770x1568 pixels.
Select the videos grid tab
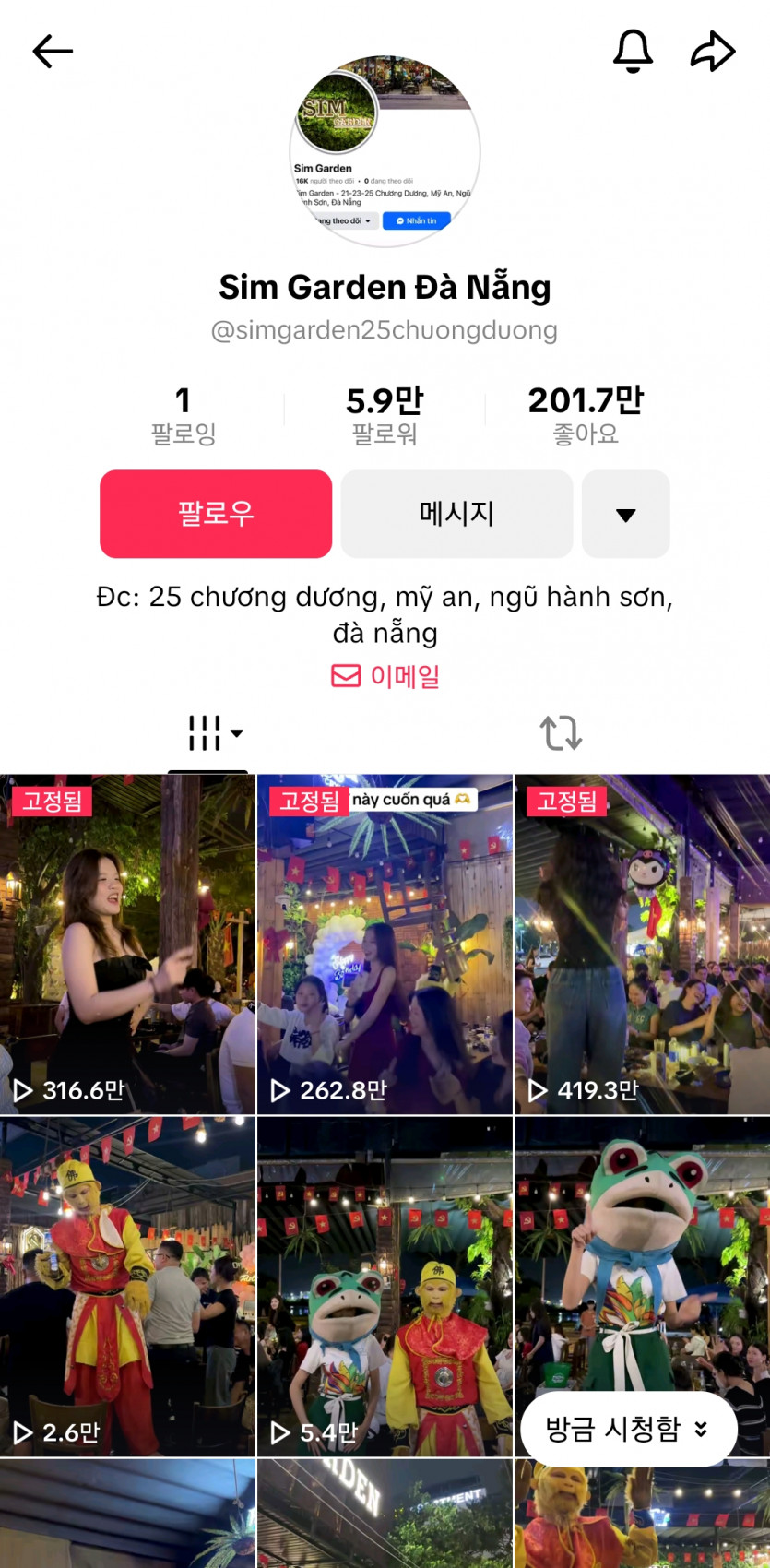208,733
